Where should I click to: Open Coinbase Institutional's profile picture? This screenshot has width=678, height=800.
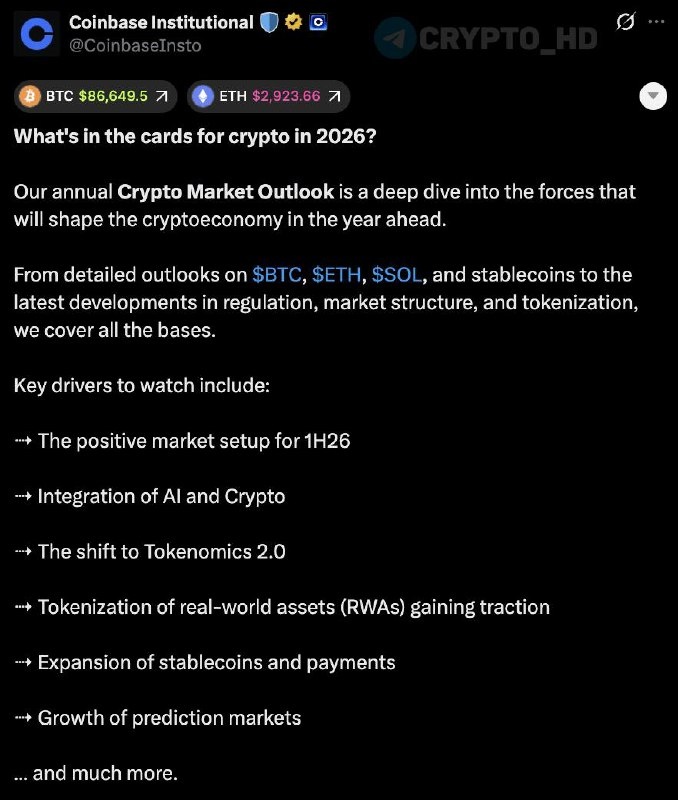pos(36,33)
